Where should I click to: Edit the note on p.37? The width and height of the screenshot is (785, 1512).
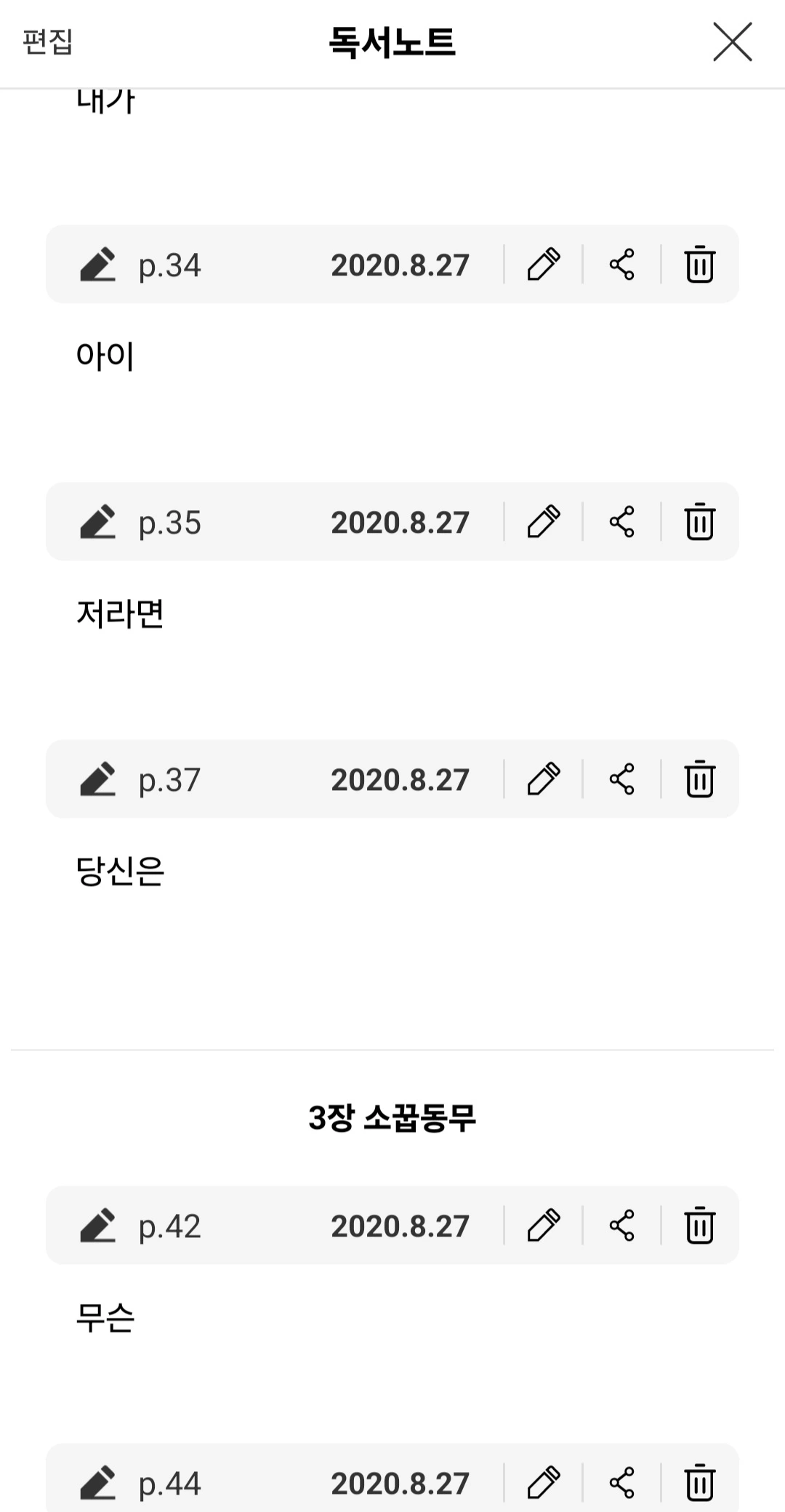(543, 779)
